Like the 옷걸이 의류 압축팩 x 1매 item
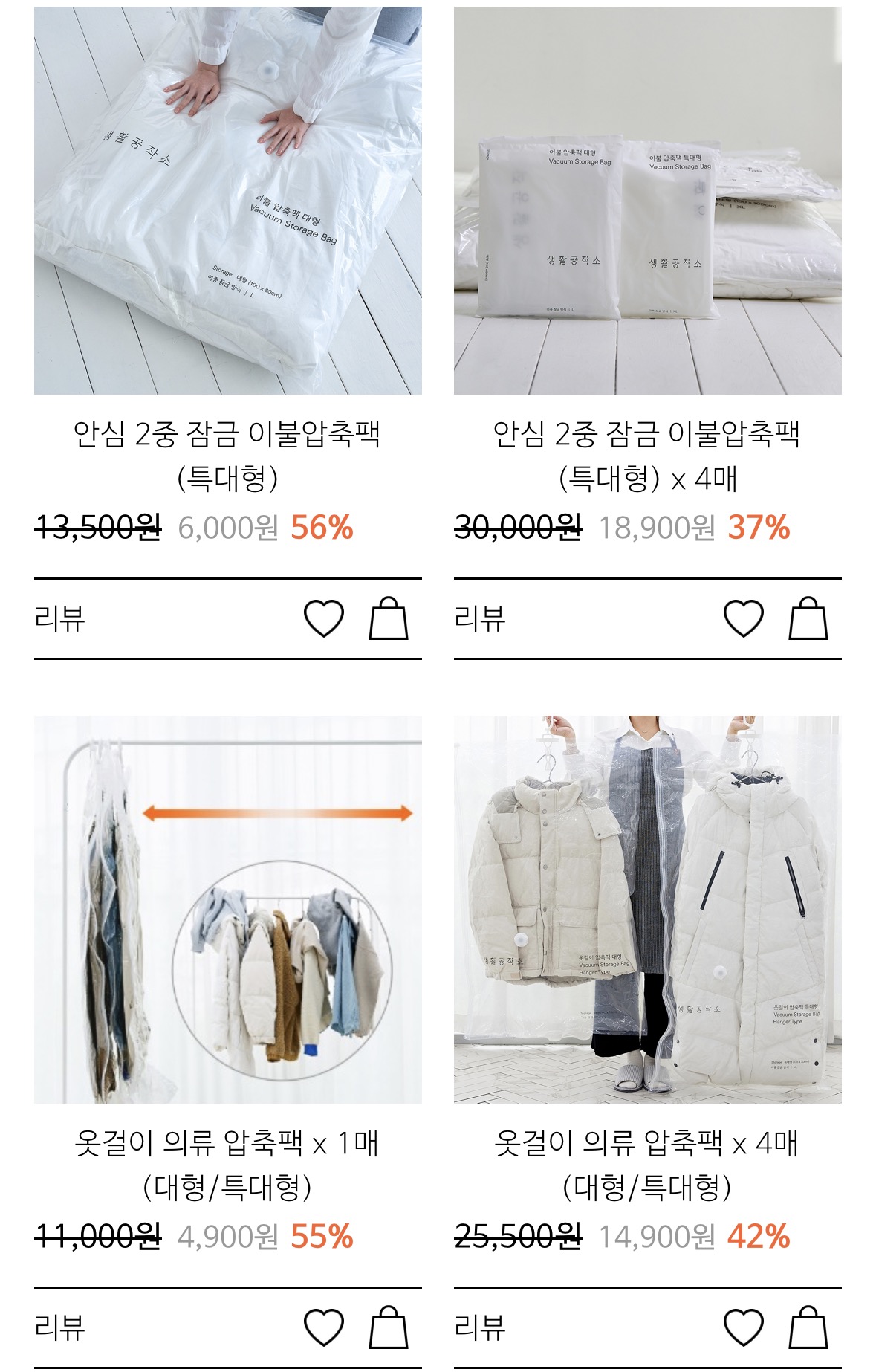Screen dimensions: 876x1372 [x=324, y=1327]
